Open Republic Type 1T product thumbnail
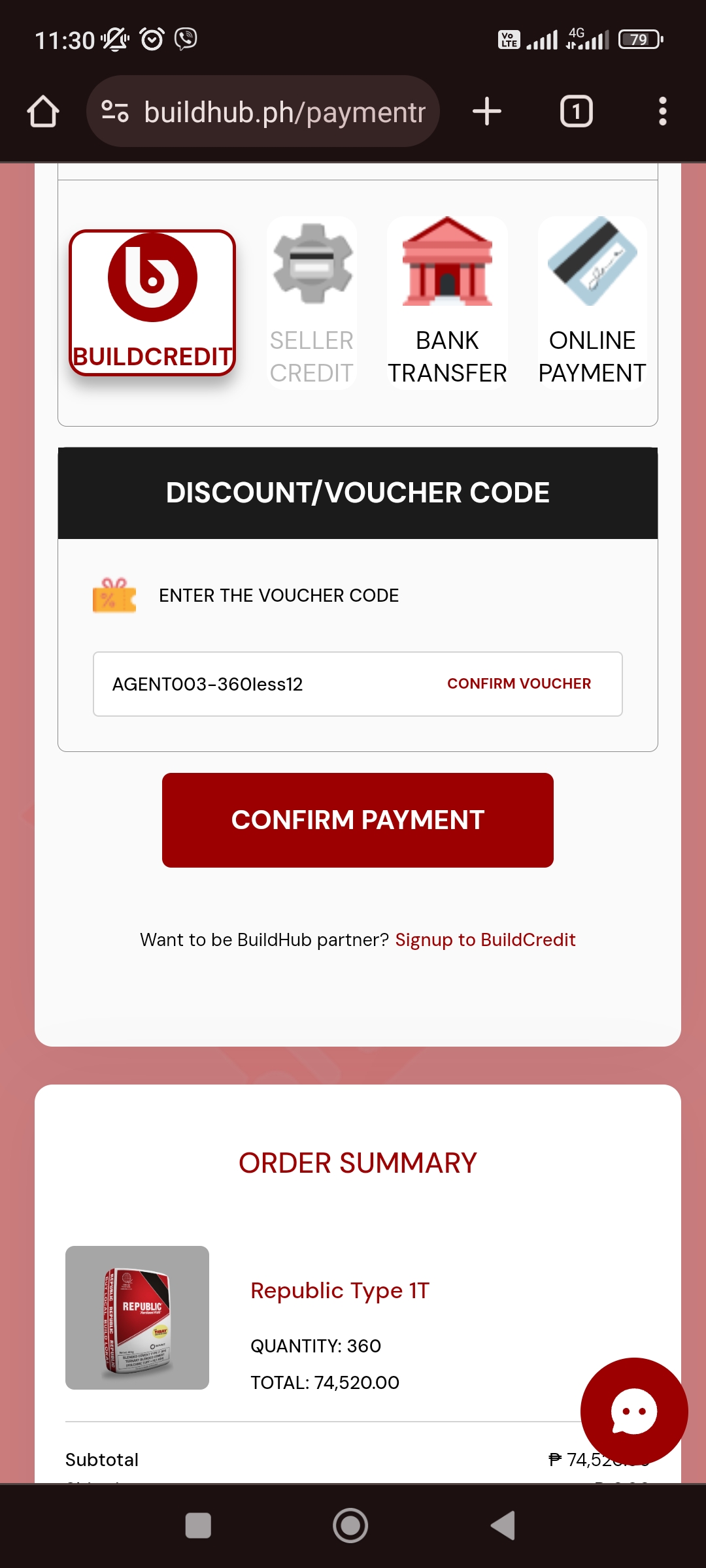Image resolution: width=706 pixels, height=1568 pixels. pos(137,1318)
